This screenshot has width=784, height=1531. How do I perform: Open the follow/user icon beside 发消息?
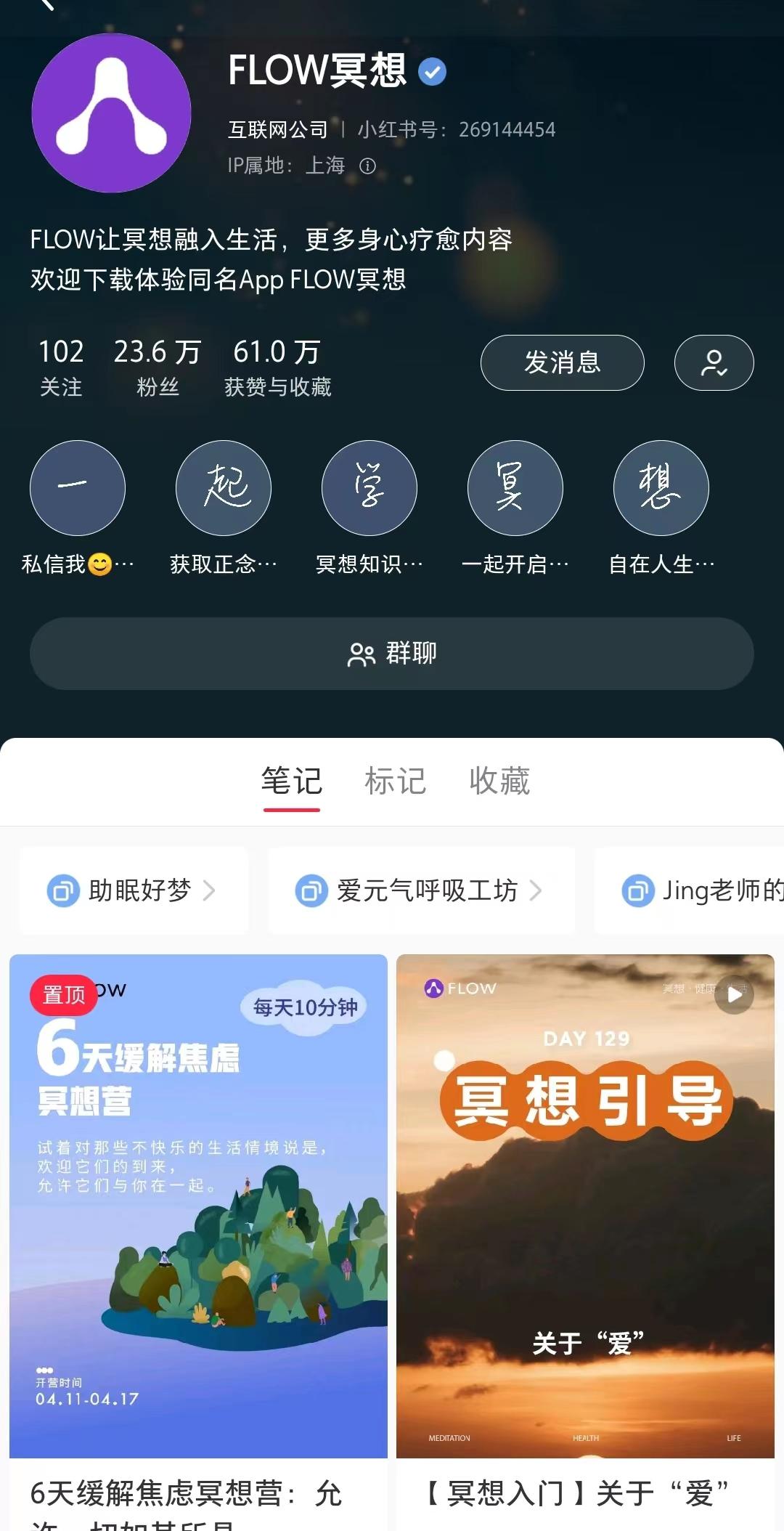point(714,362)
